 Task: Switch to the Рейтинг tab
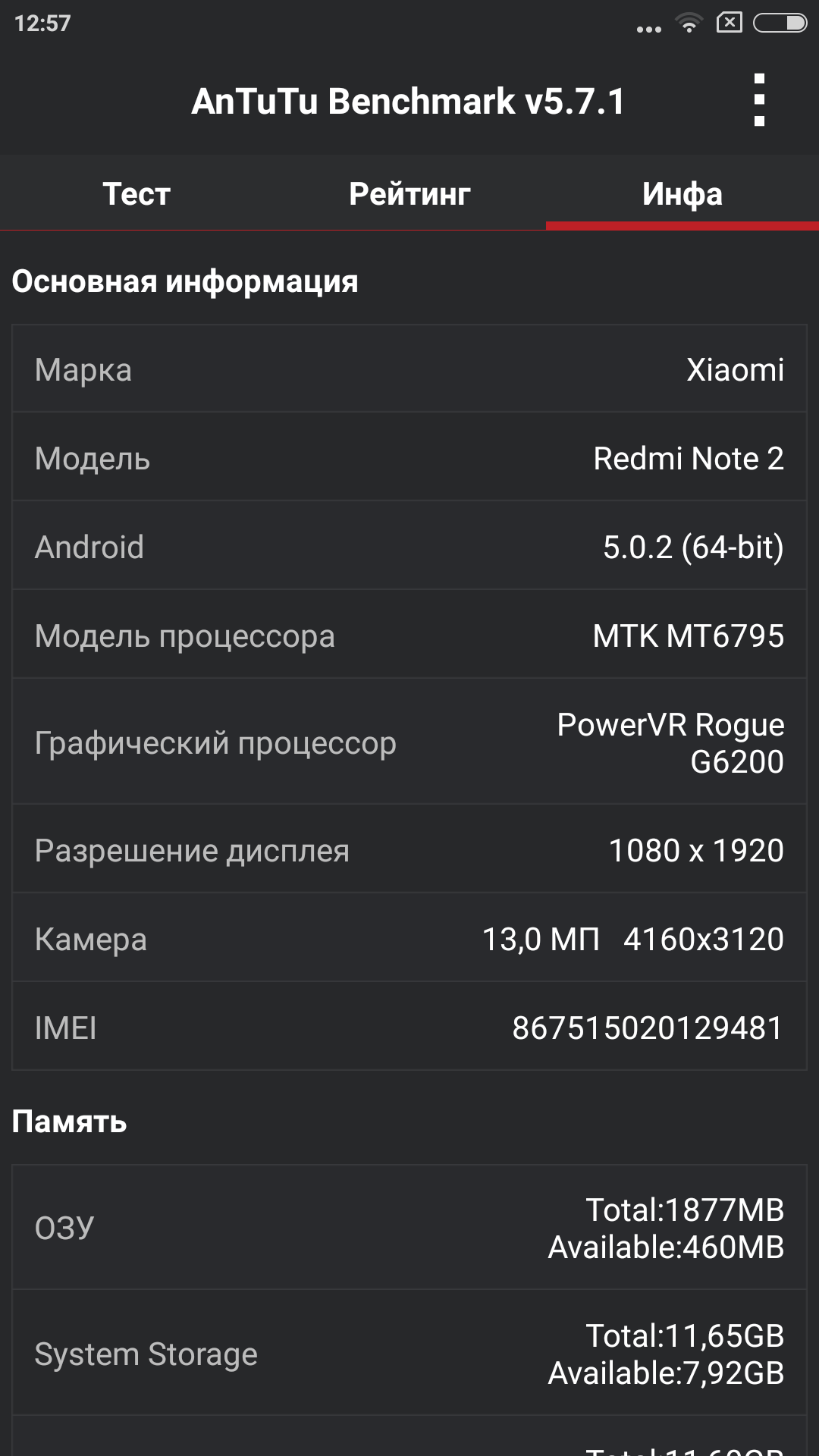pyautogui.click(x=409, y=194)
